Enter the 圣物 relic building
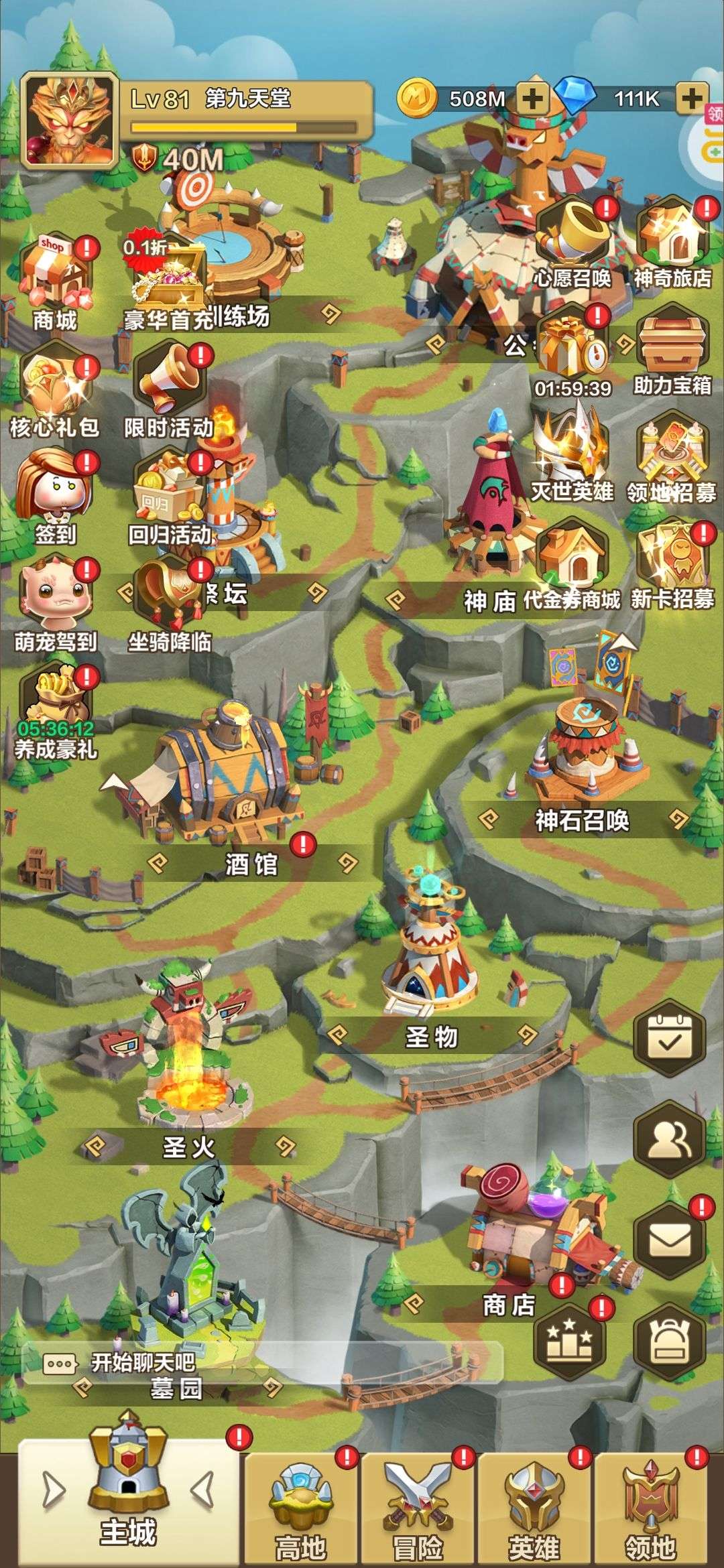This screenshot has width=724, height=1568. [430, 952]
